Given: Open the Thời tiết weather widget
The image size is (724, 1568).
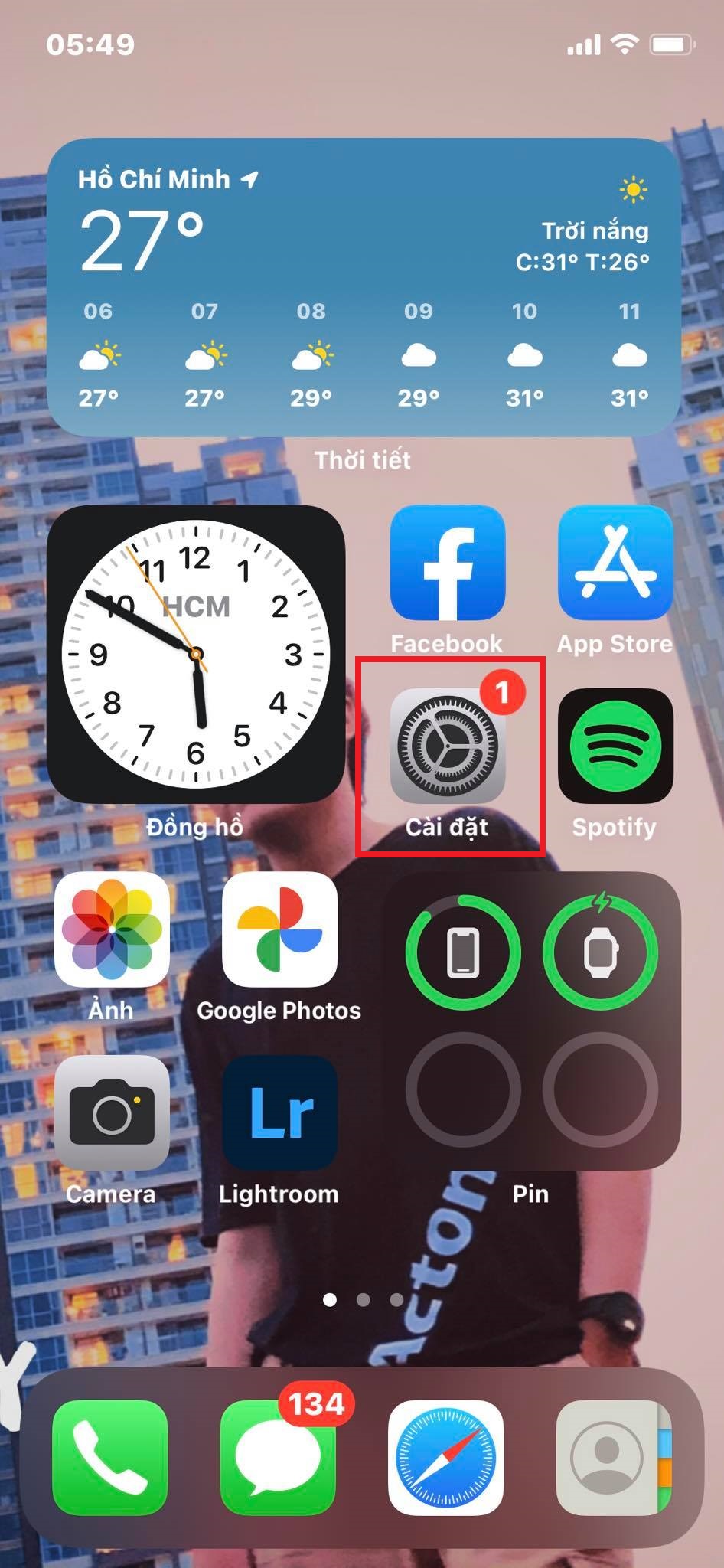Looking at the screenshot, I should (x=364, y=287).
